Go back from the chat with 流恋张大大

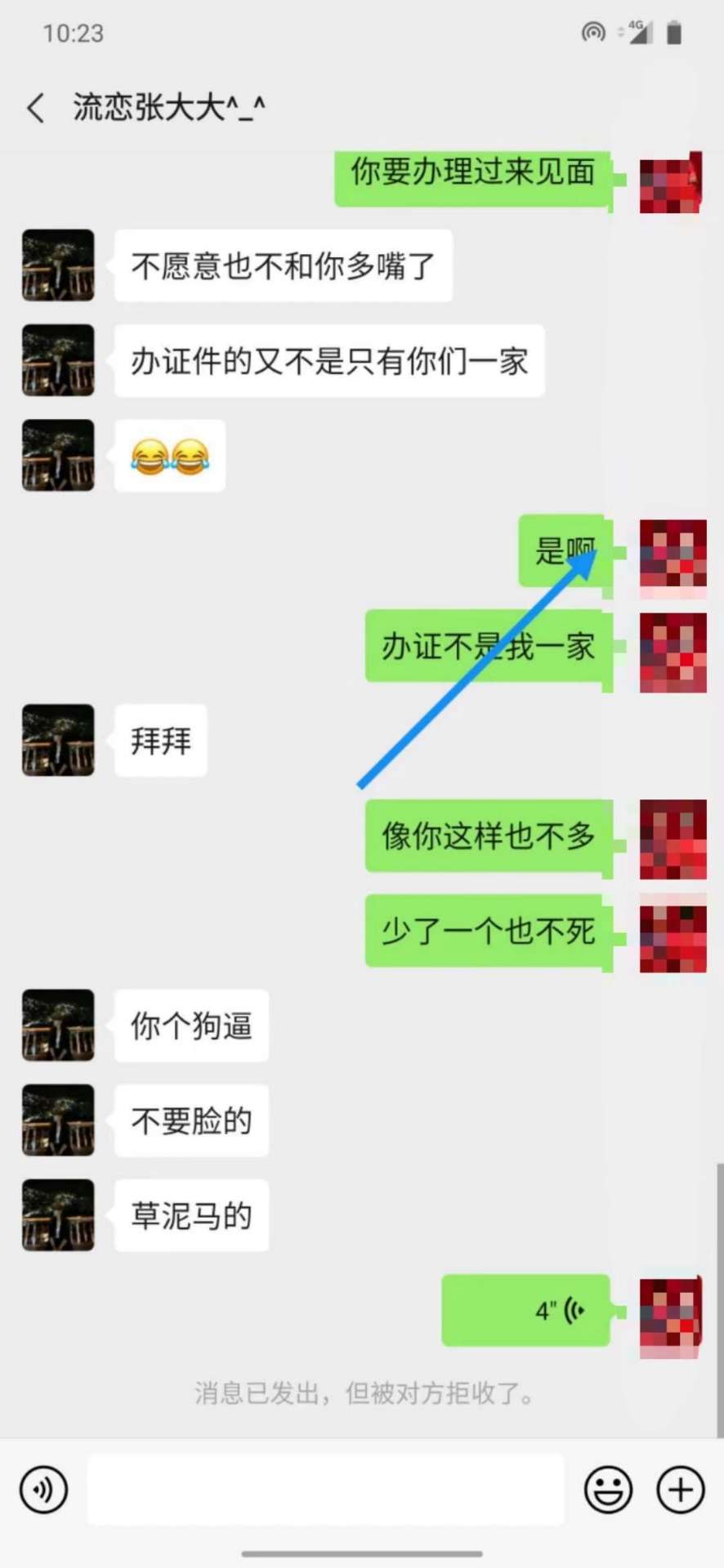pos(36,108)
